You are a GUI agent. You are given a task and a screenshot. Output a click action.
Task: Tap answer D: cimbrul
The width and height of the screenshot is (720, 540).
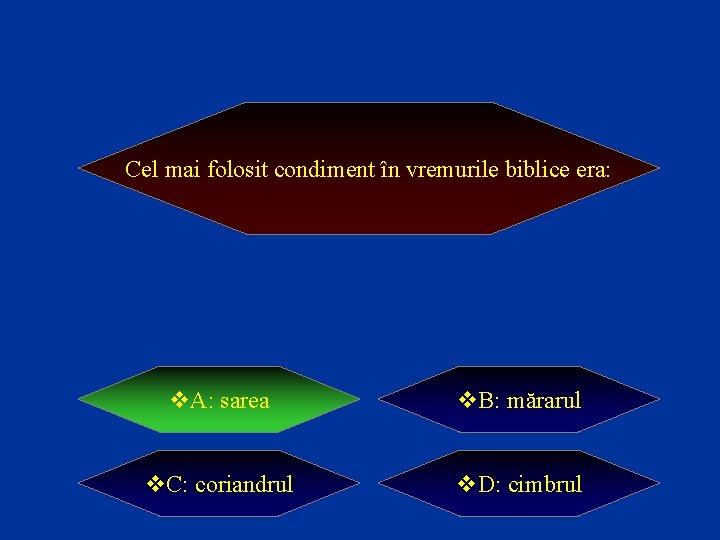coord(519,484)
